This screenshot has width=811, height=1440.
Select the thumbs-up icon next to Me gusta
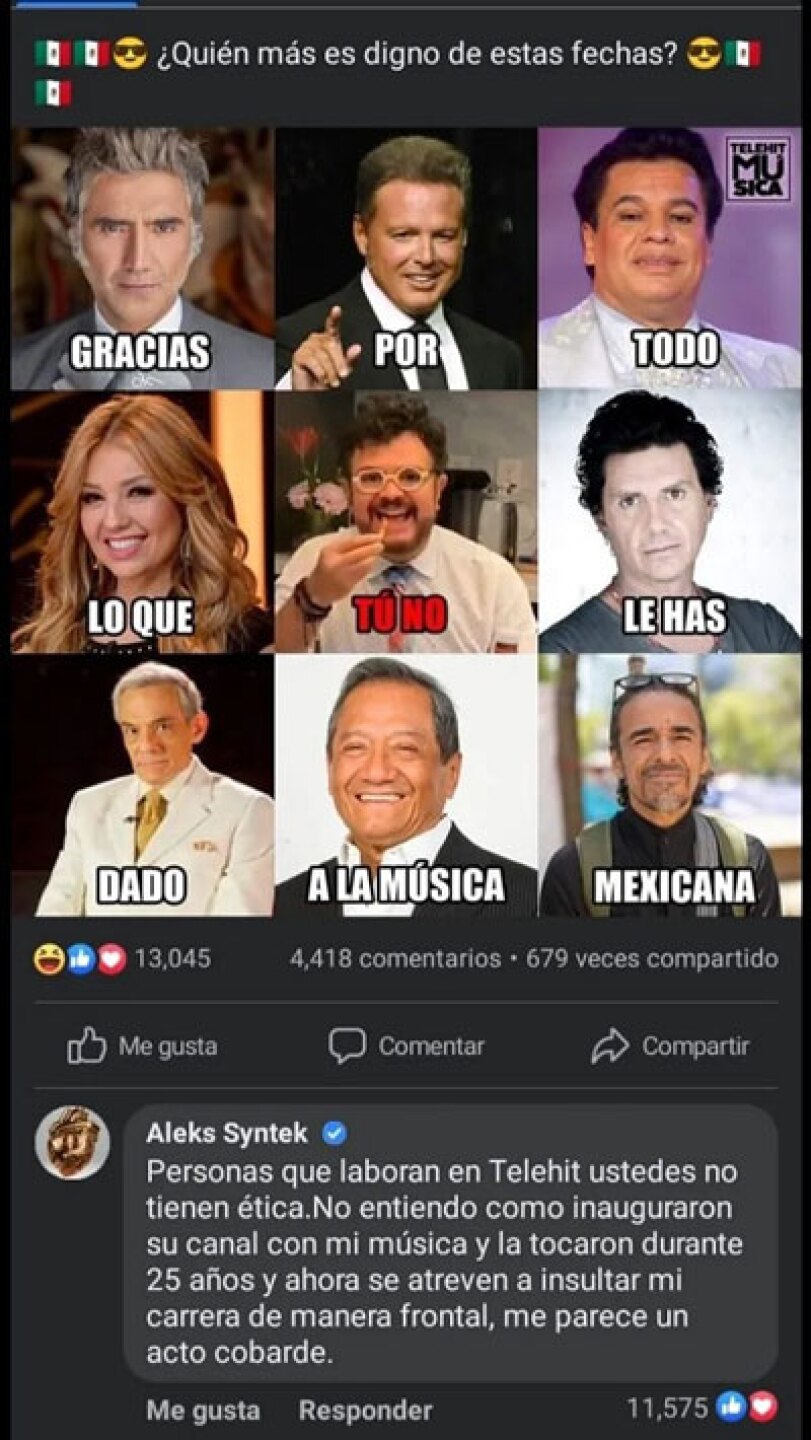coord(88,1045)
